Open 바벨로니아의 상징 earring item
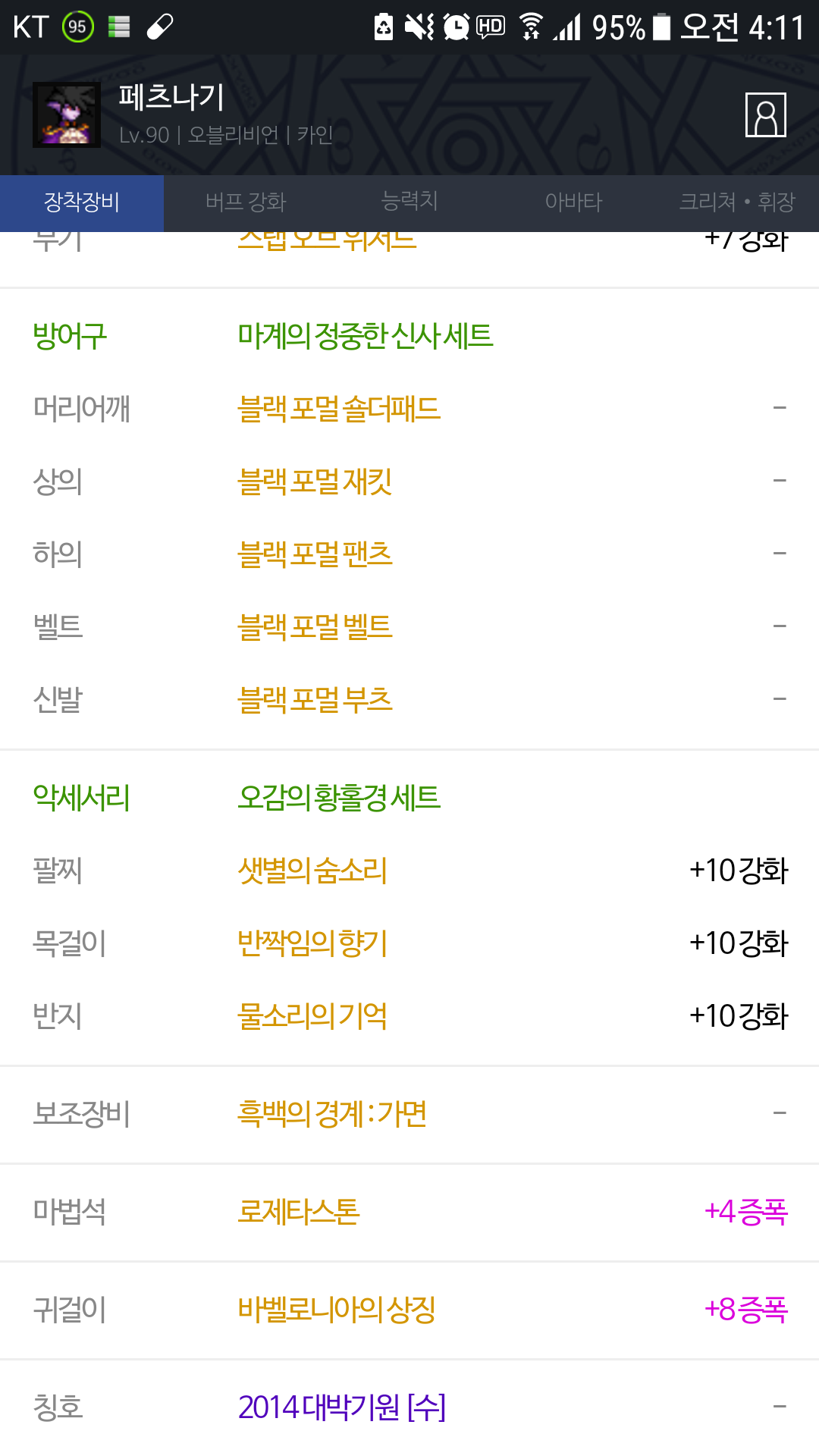819x1456 pixels. (x=337, y=1310)
